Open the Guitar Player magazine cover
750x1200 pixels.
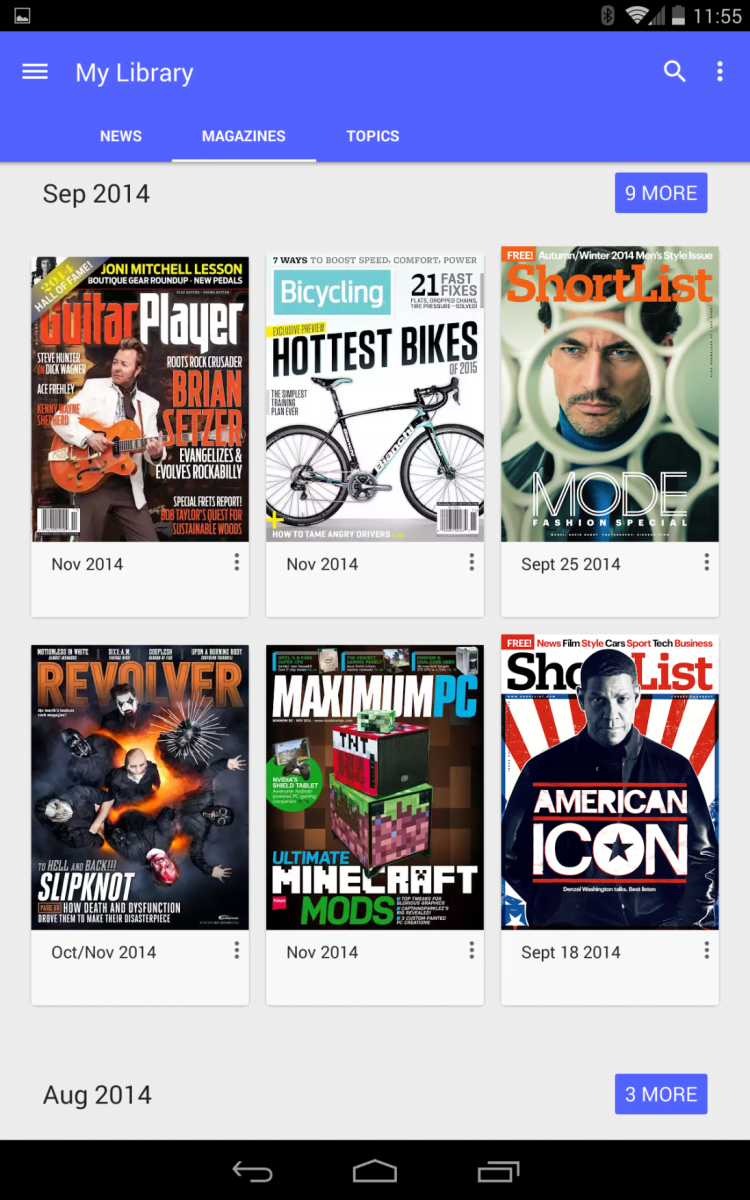click(x=140, y=399)
